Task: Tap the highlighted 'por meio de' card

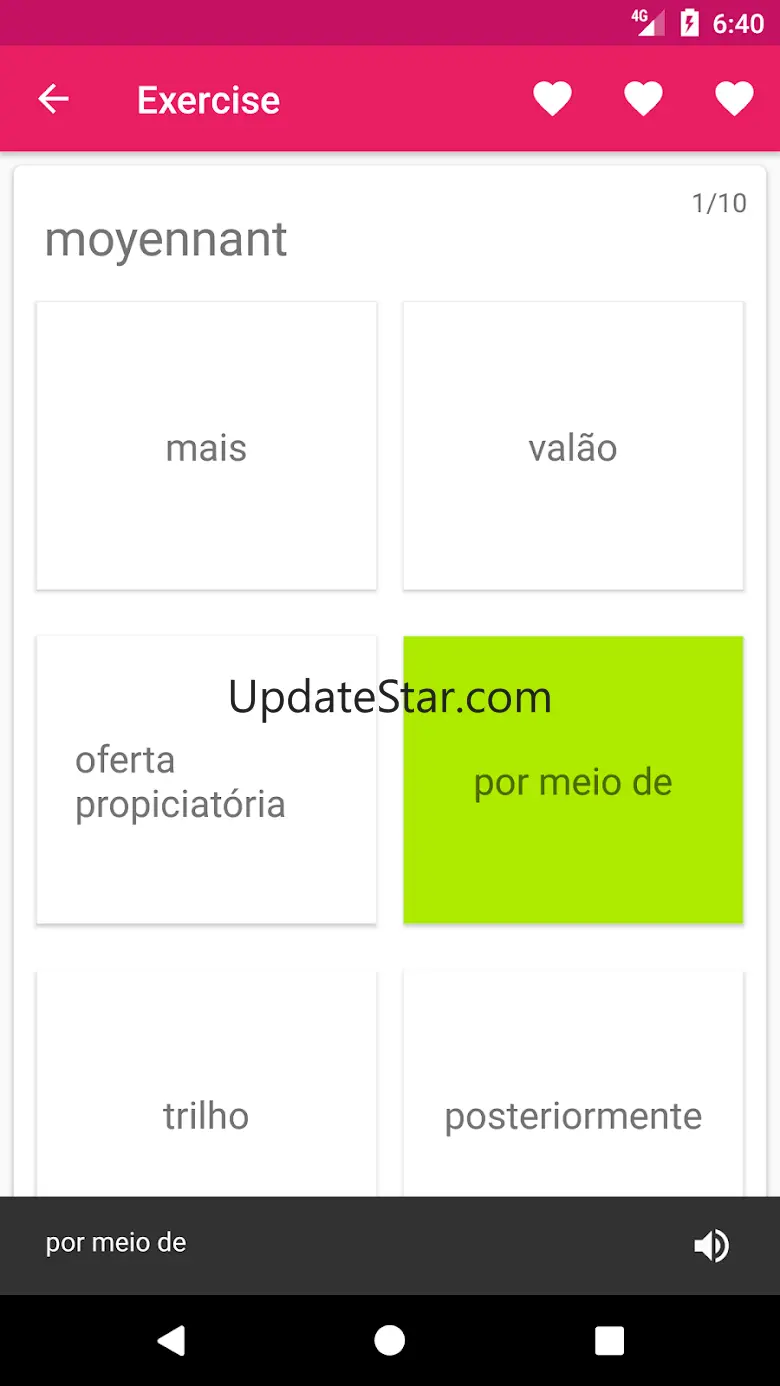Action: tap(573, 780)
